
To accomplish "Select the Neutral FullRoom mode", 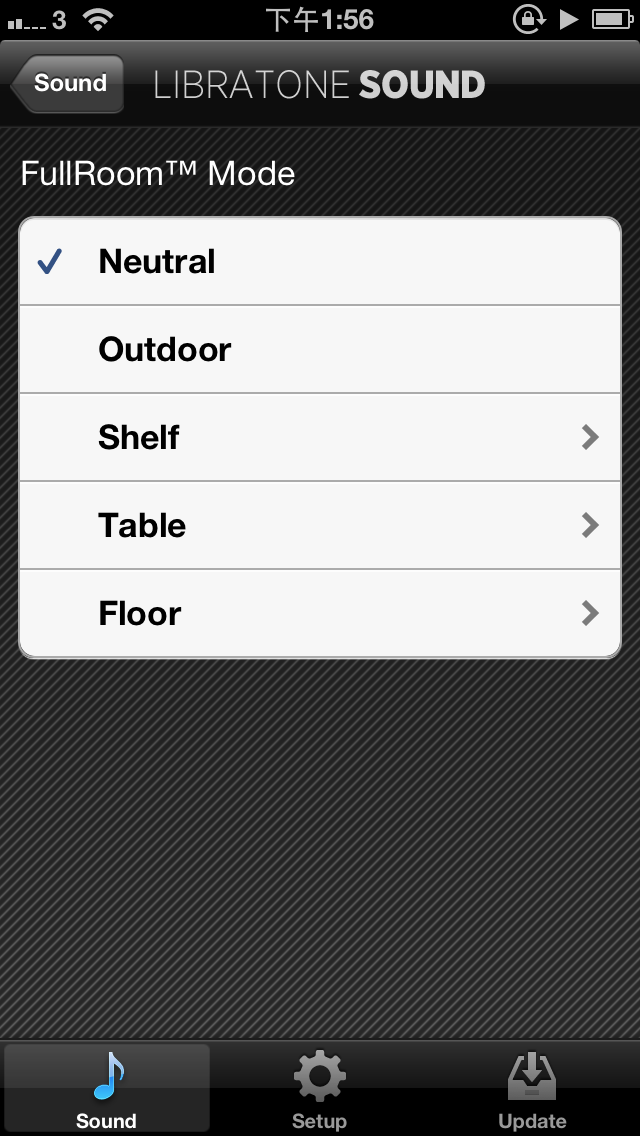I will tap(319, 262).
